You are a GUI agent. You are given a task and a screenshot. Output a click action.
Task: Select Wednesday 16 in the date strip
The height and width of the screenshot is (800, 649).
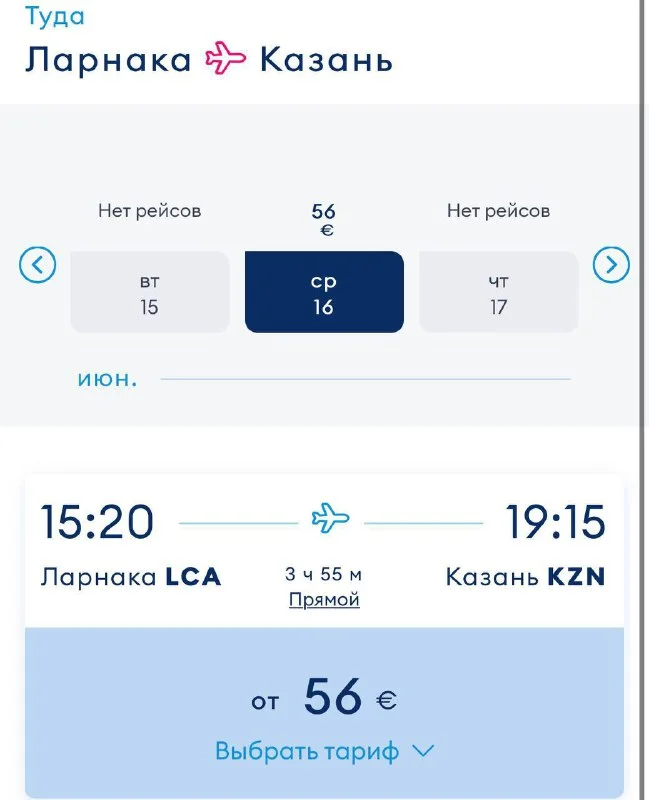coord(324,292)
